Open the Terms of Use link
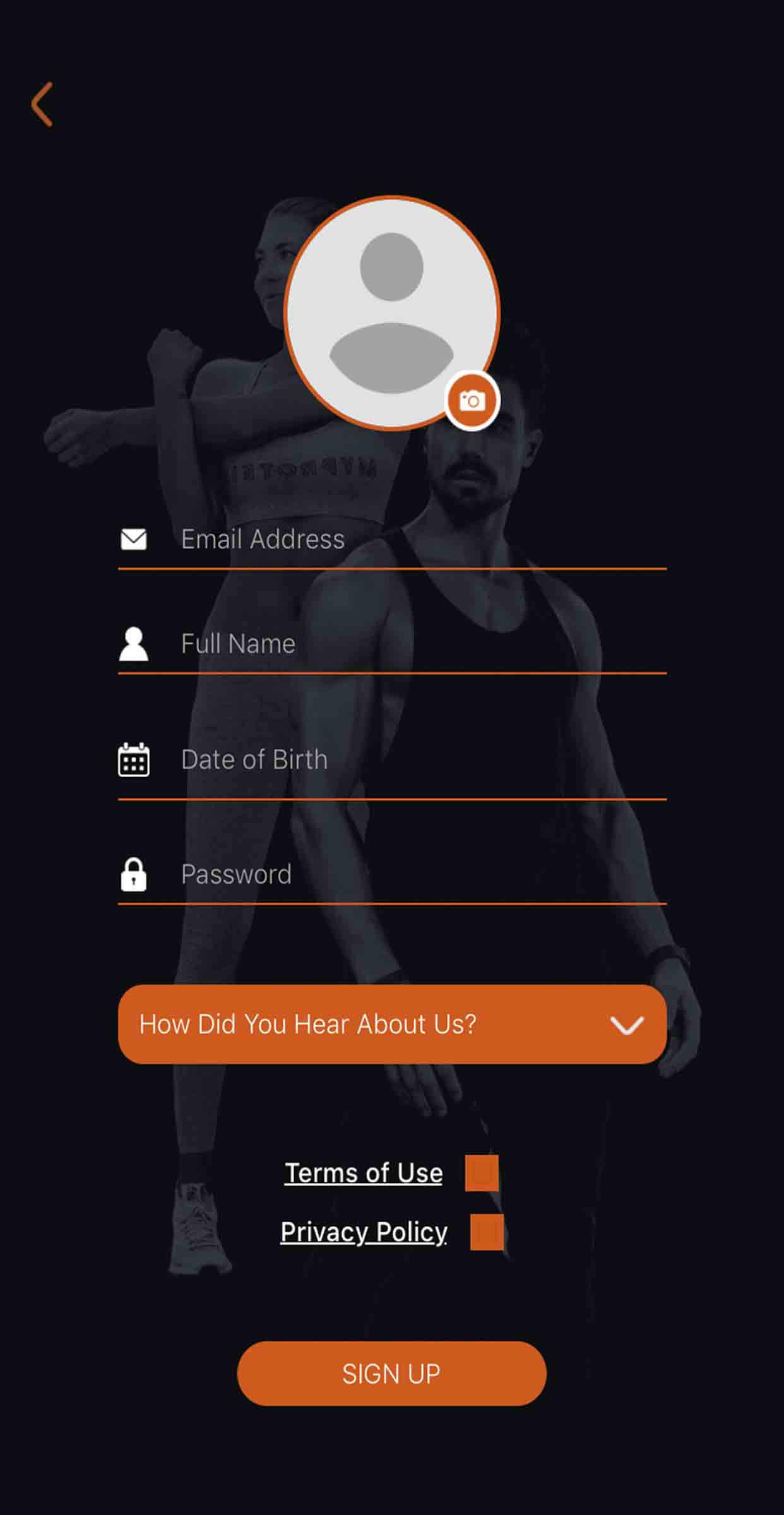Viewport: 784px width, 1515px height. [364, 1173]
